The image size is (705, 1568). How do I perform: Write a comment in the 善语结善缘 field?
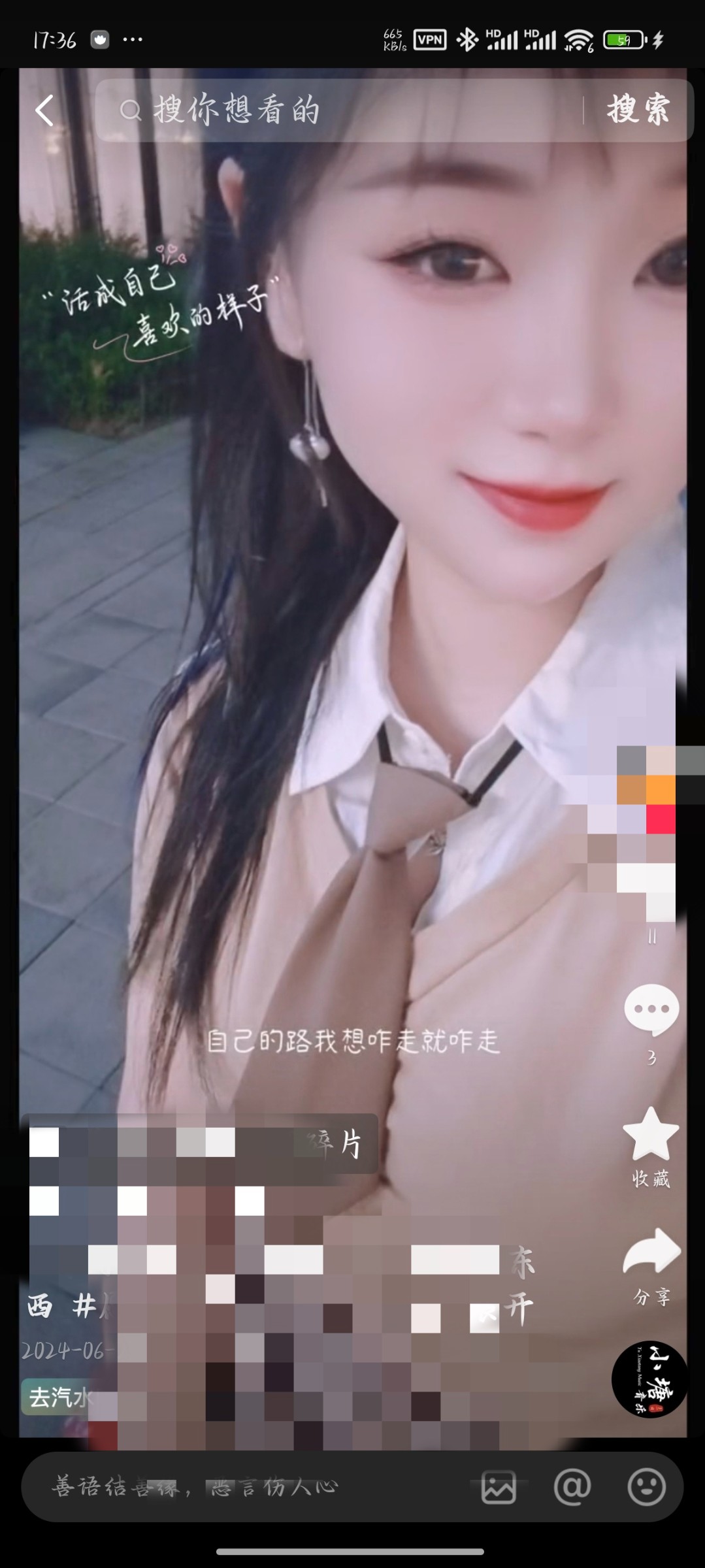click(x=248, y=1488)
